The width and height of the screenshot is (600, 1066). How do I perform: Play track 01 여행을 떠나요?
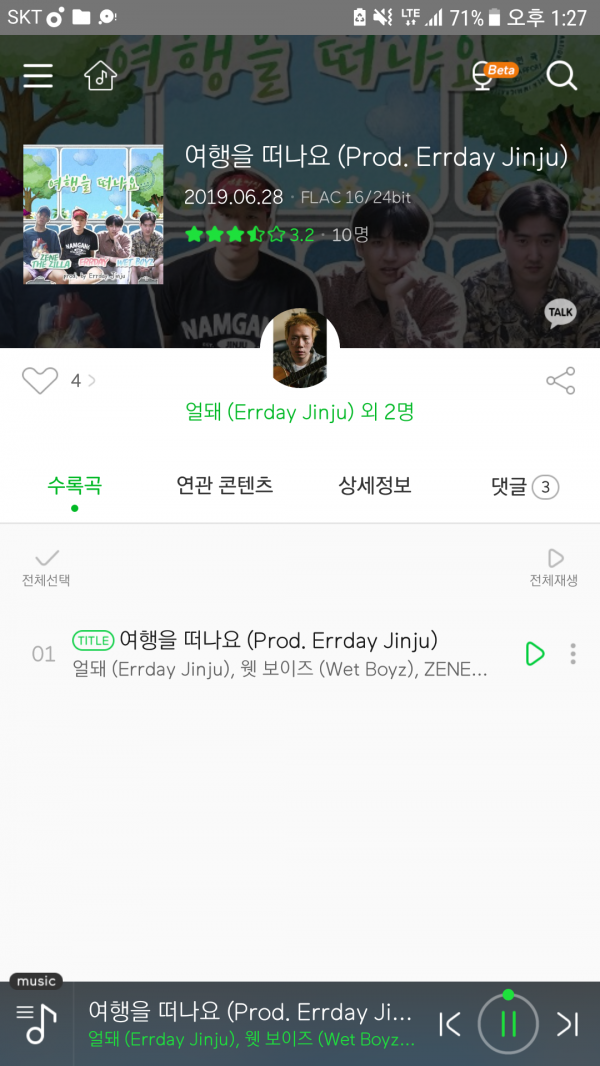[535, 654]
